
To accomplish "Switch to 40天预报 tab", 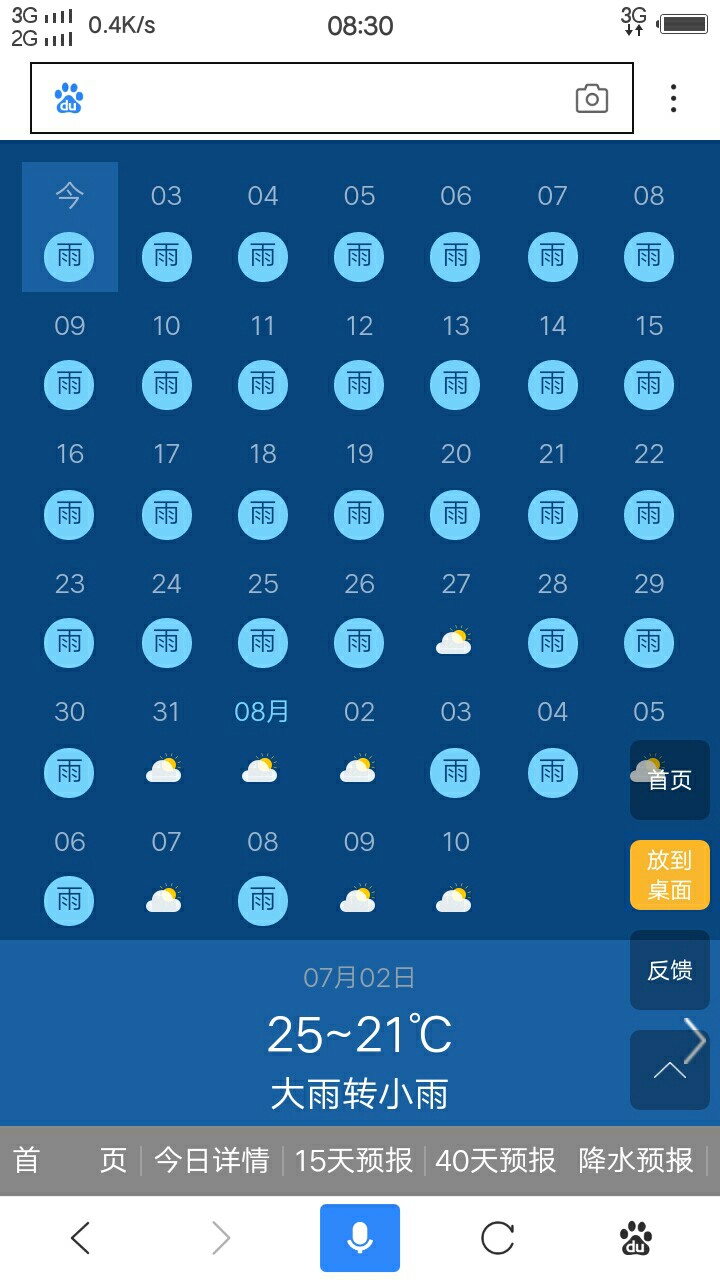I will (496, 1160).
